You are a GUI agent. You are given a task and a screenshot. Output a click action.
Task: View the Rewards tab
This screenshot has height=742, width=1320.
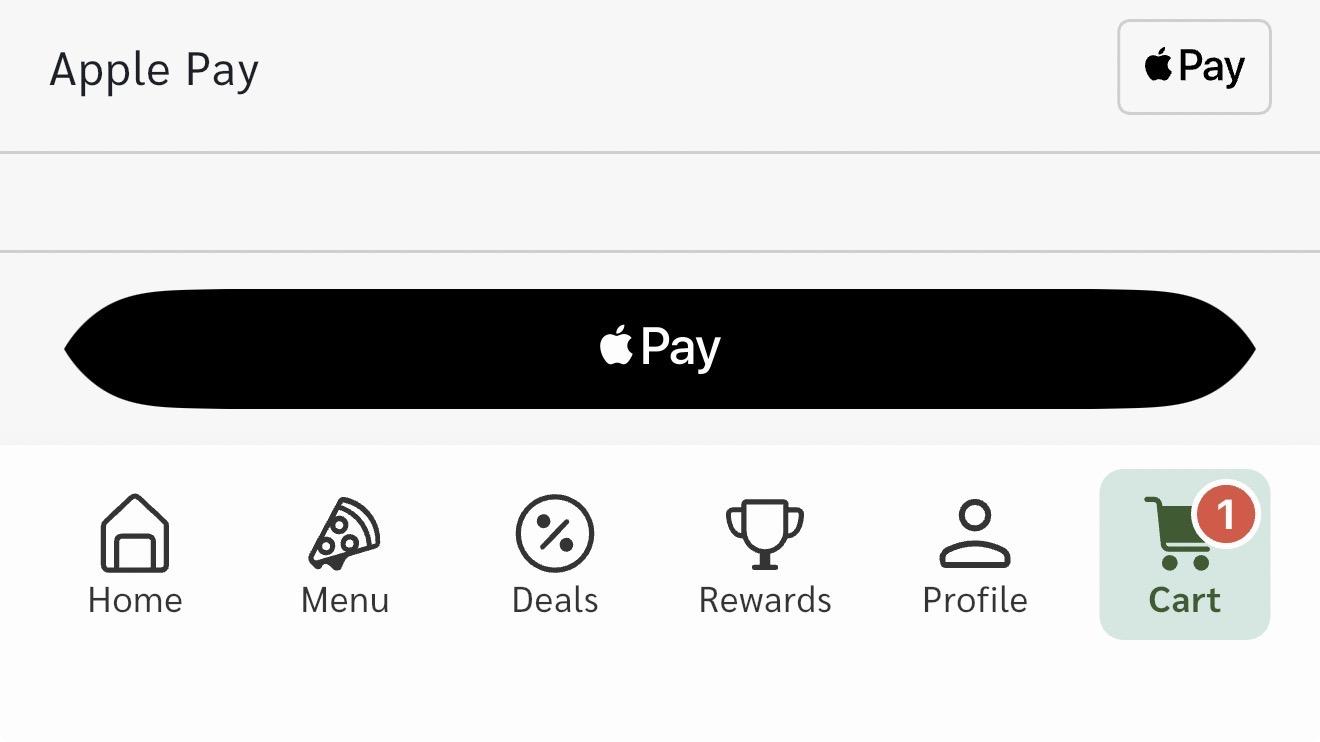coord(765,555)
